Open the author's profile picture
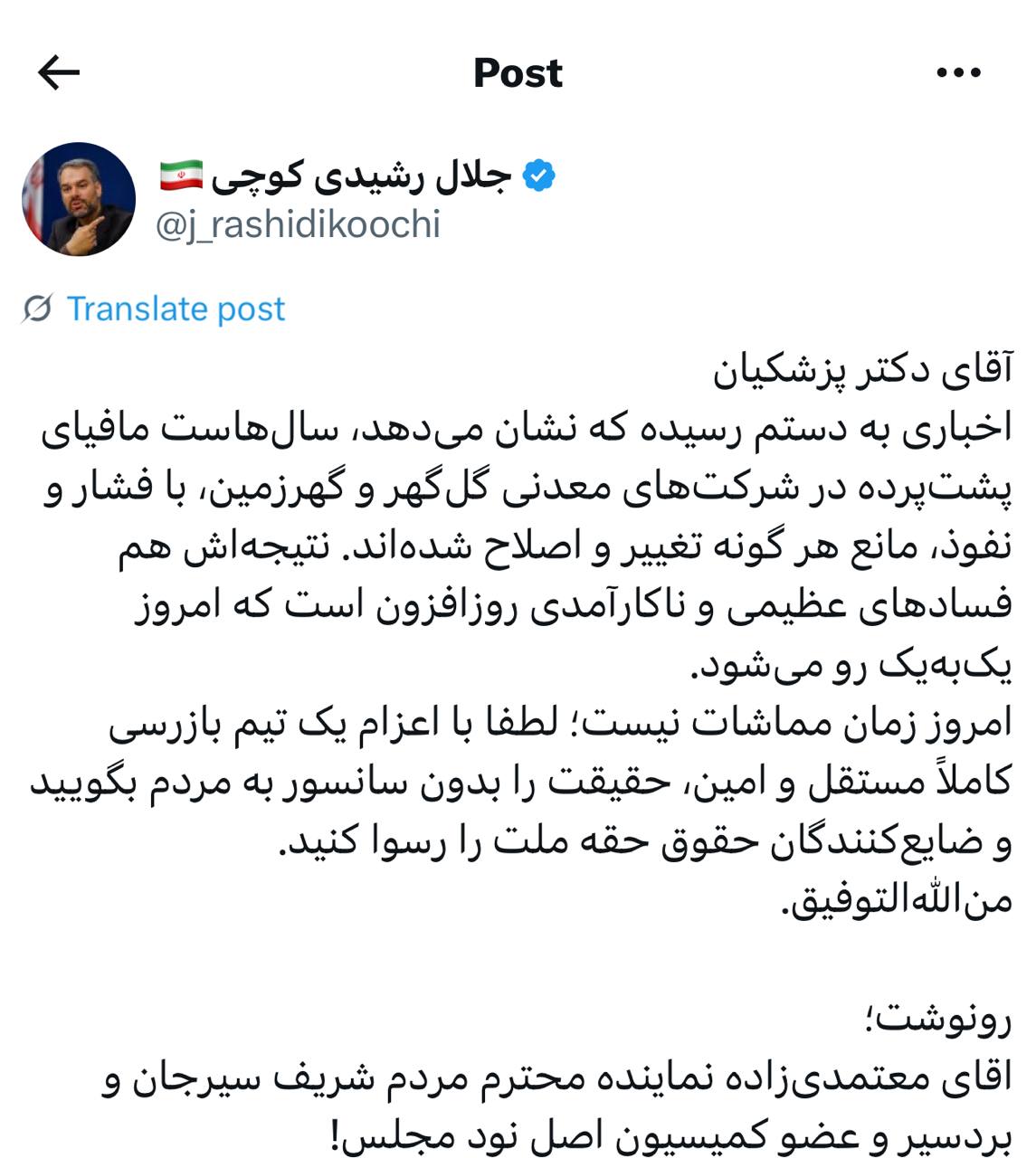 tap(79, 199)
